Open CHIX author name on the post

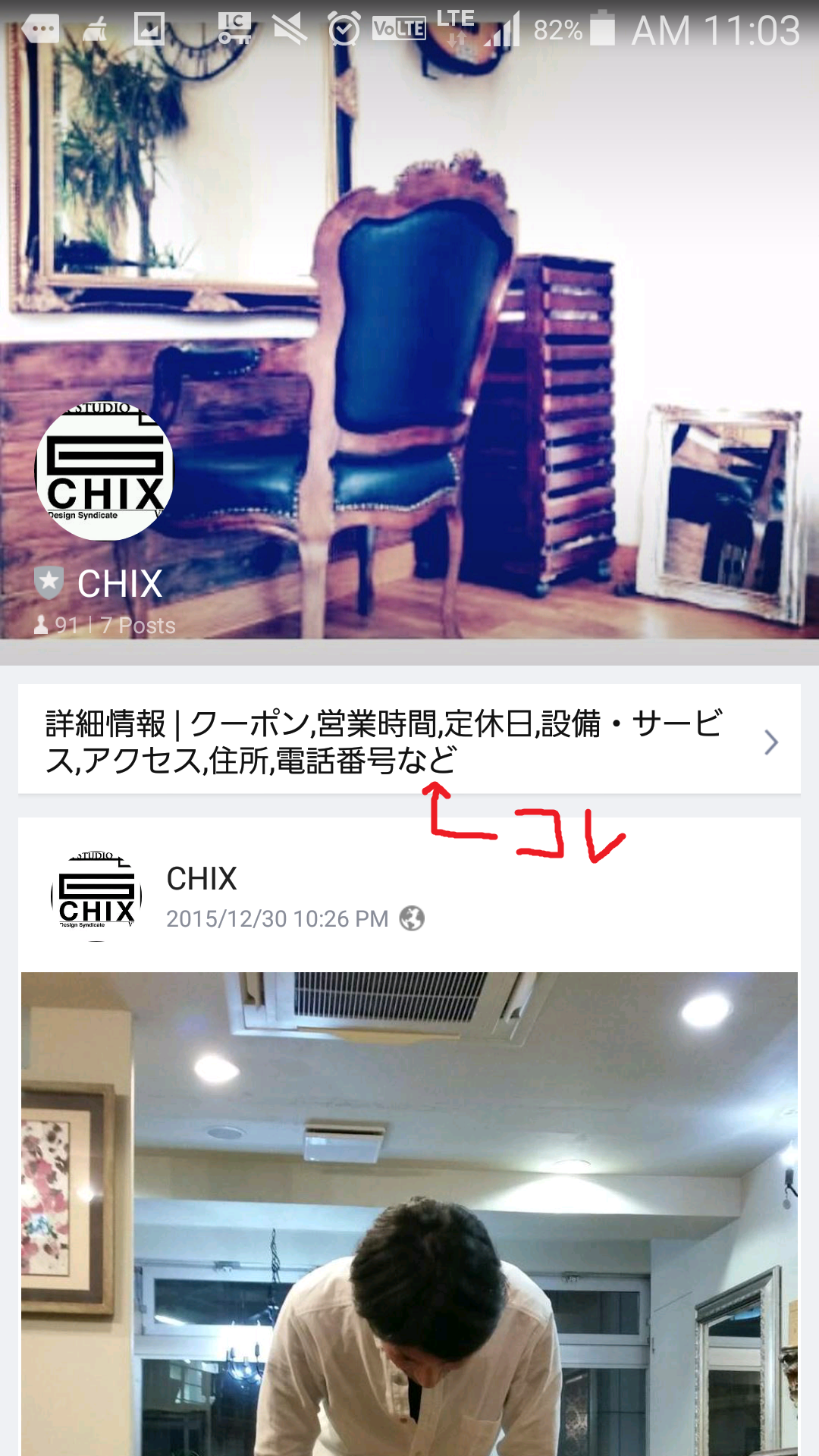tap(202, 879)
